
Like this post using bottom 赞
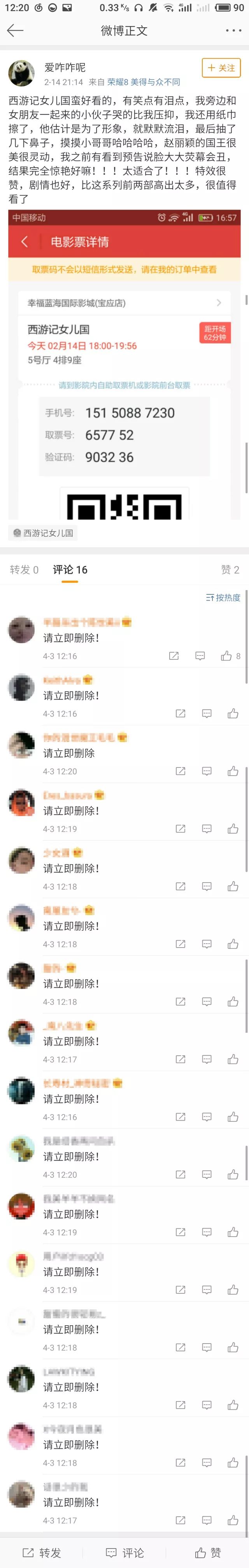tap(208, 1553)
